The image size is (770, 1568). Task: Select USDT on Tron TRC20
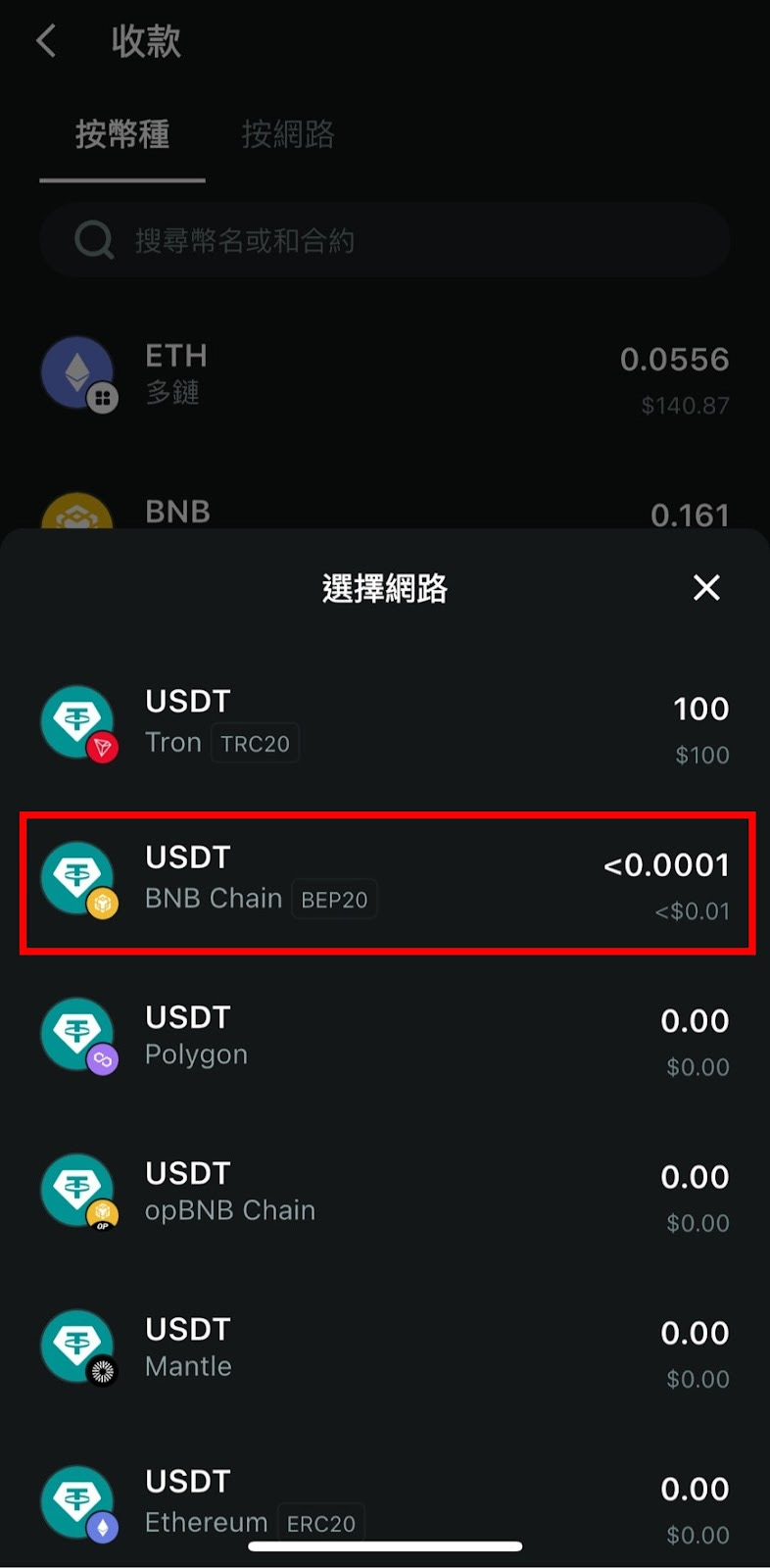[x=385, y=725]
